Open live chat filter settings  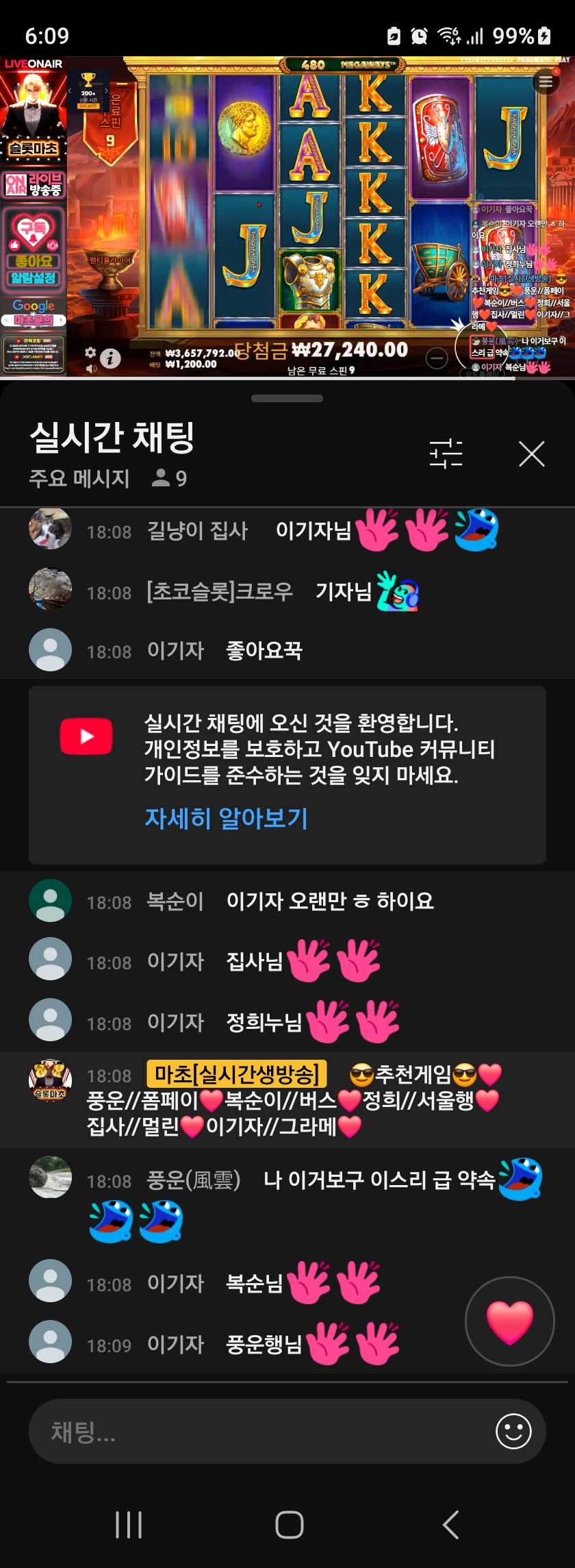click(446, 453)
